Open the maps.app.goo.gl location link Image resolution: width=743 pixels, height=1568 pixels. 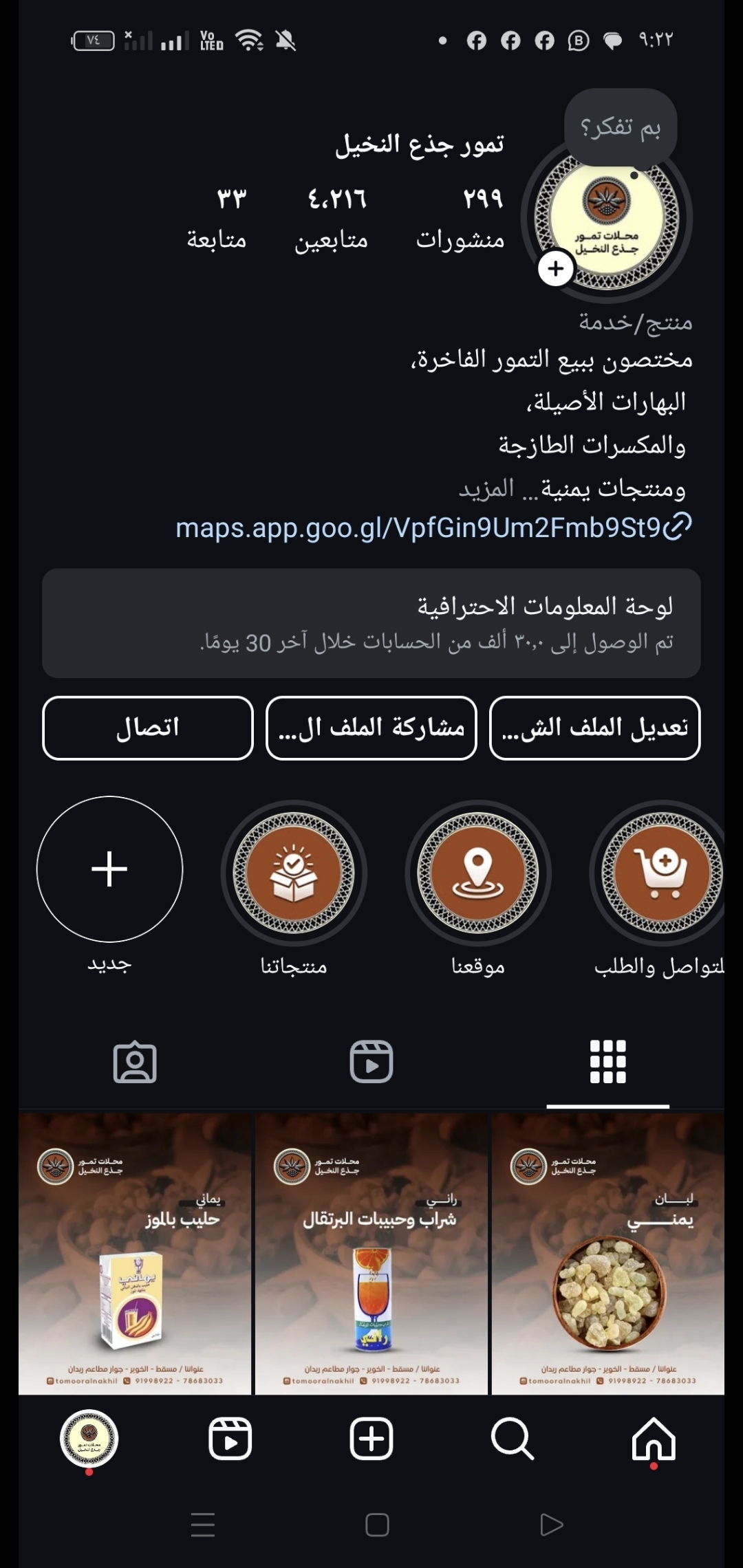(x=433, y=527)
